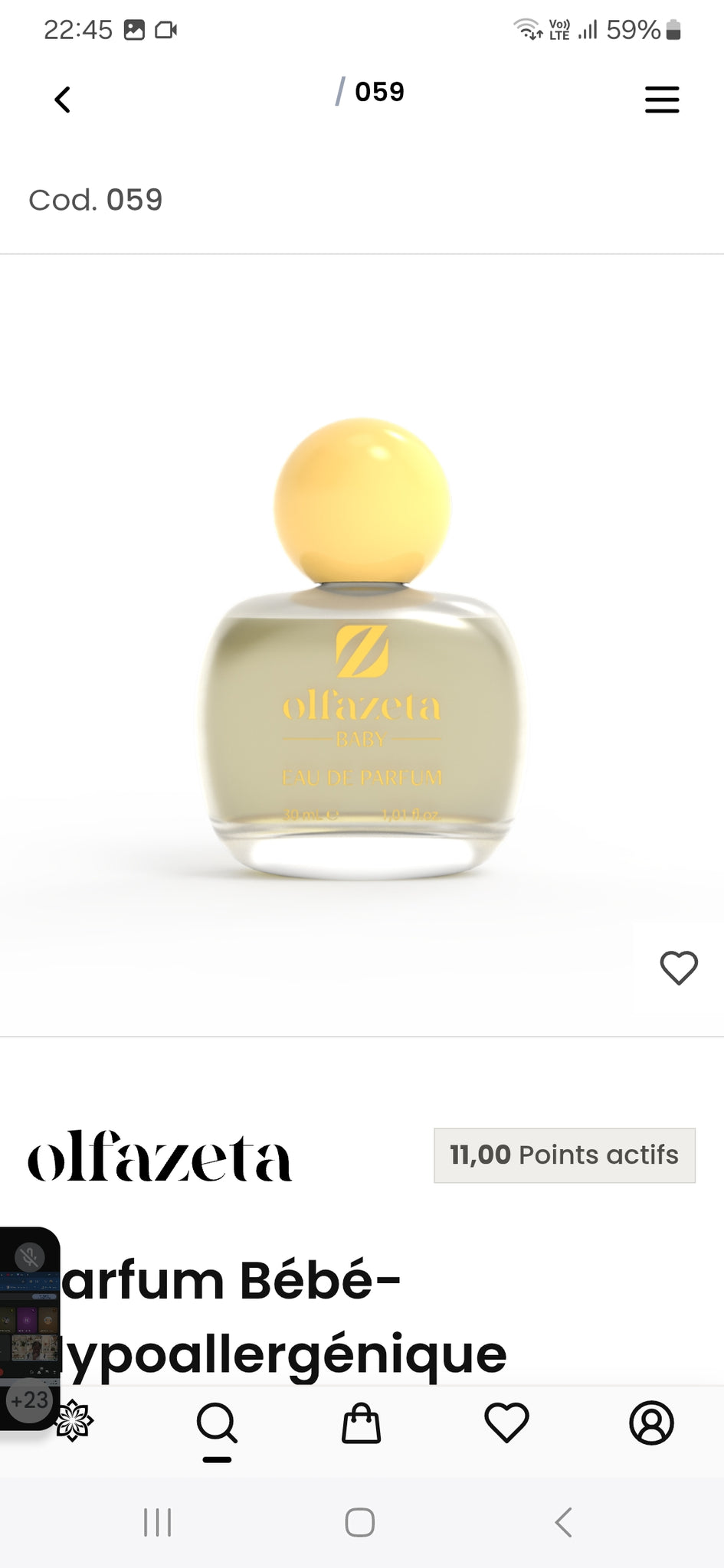Open the system recent apps view
The width and height of the screenshot is (724, 1568).
pos(158,1522)
